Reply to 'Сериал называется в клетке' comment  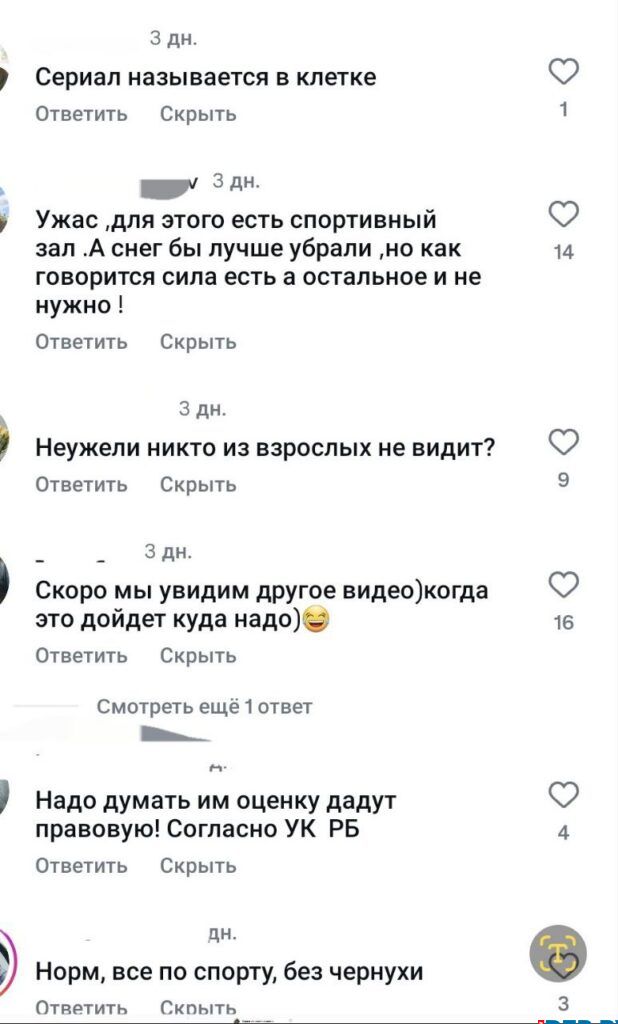point(82,114)
